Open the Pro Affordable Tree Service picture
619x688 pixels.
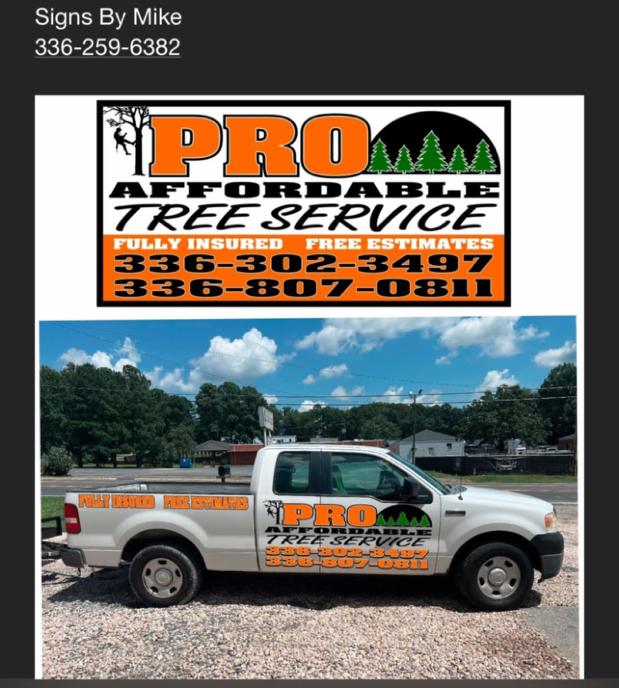pyautogui.click(x=308, y=385)
